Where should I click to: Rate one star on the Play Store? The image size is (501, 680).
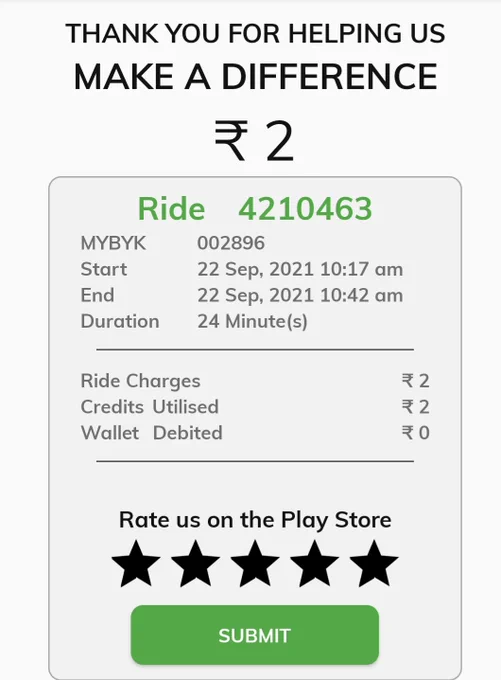click(136, 564)
